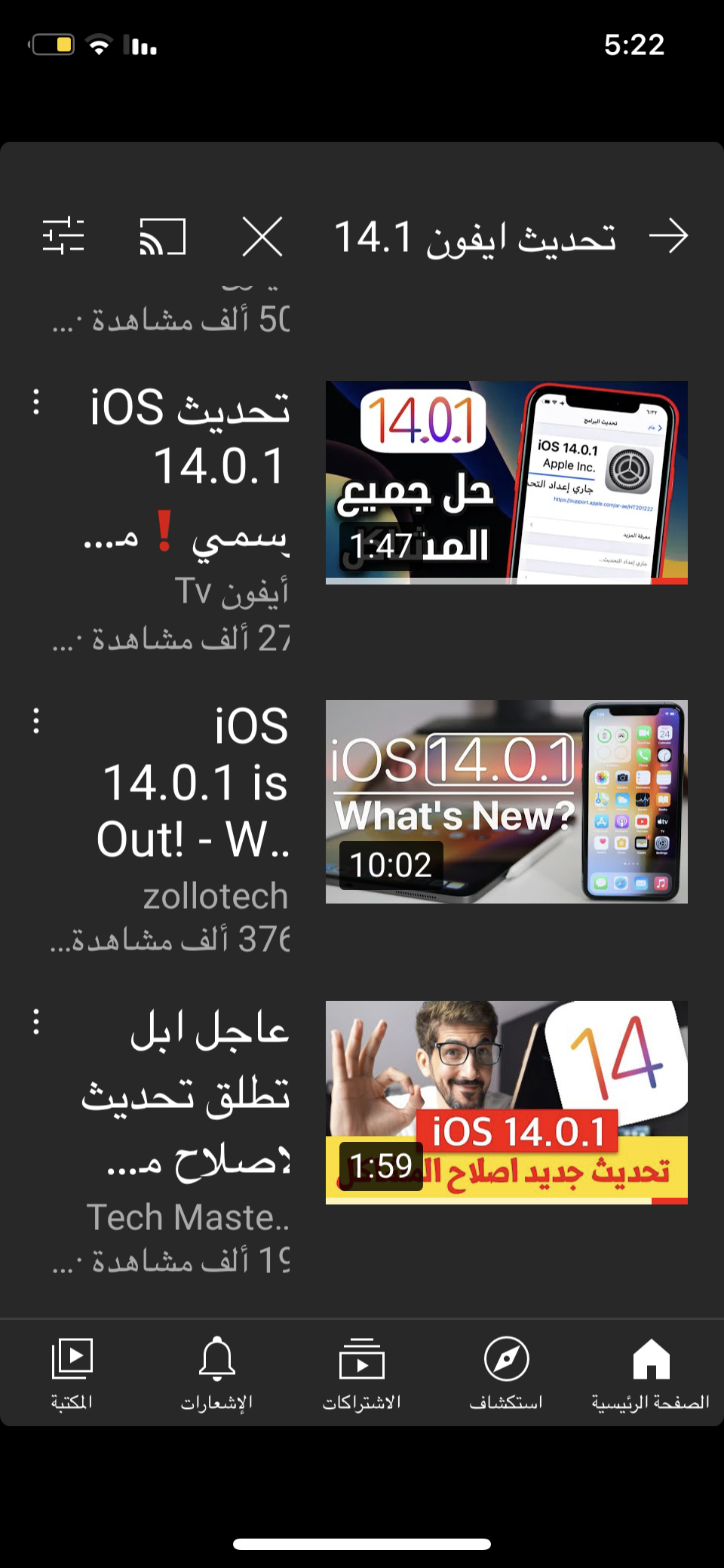Switch to the الاشتراكات subscriptions tab
This screenshot has height=1568, width=724.
362,1373
